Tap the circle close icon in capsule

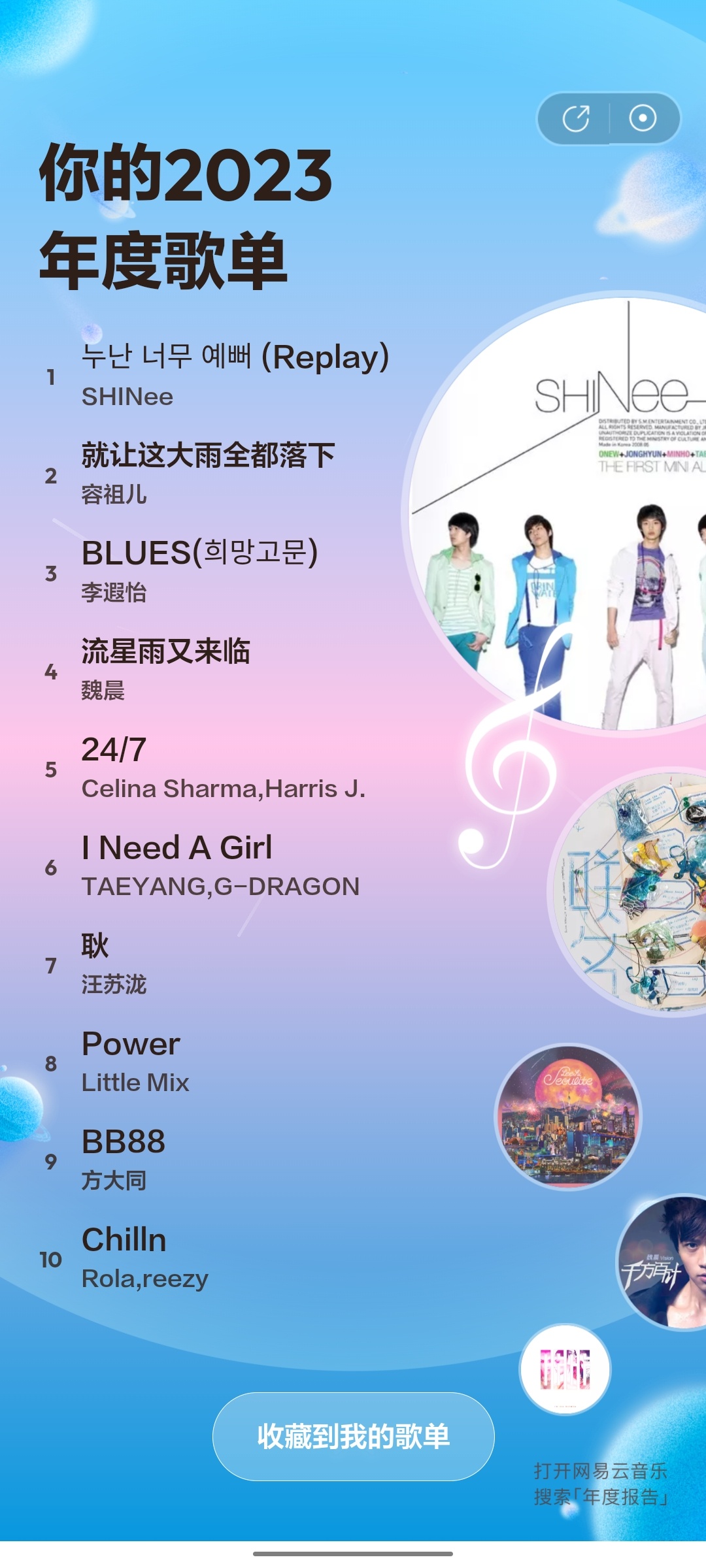[643, 119]
